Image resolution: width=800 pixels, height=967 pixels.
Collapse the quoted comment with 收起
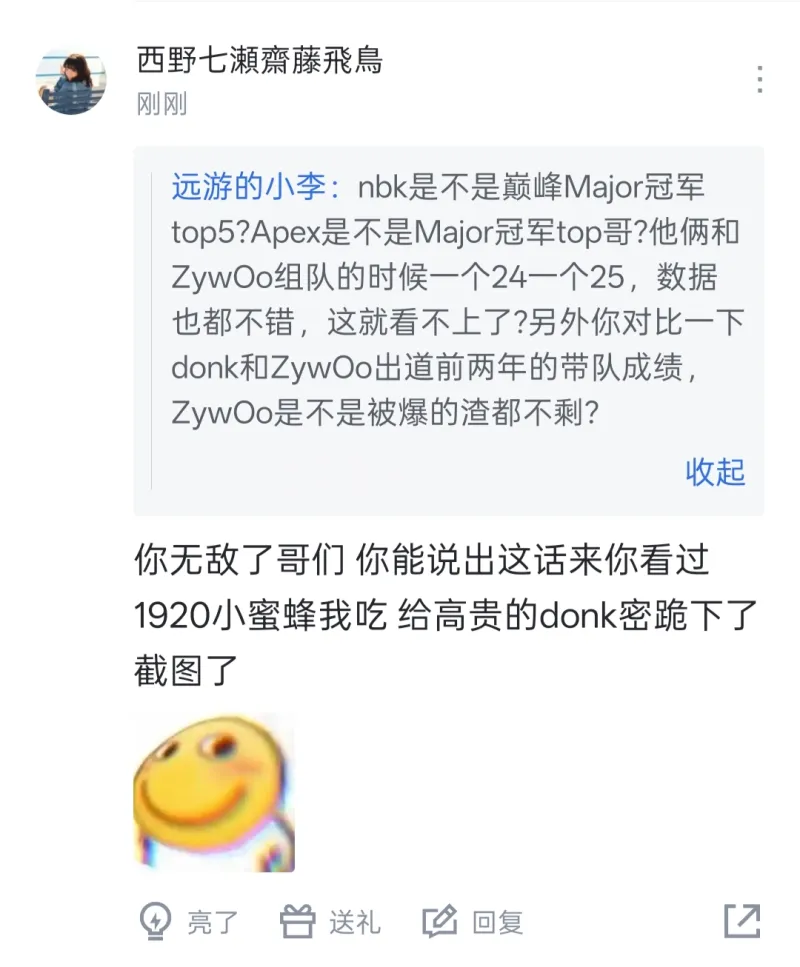click(x=715, y=472)
